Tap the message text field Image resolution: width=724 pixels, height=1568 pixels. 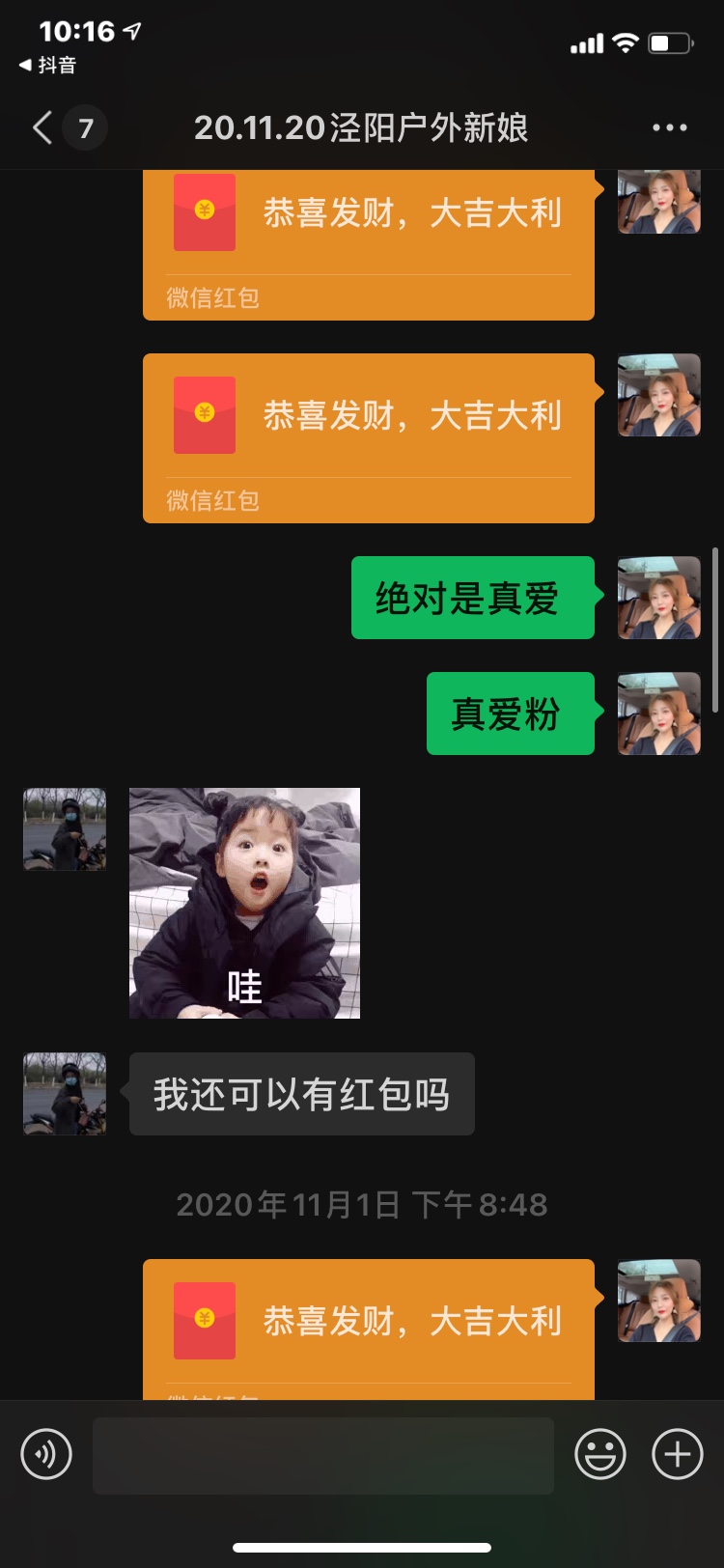pos(323,1455)
